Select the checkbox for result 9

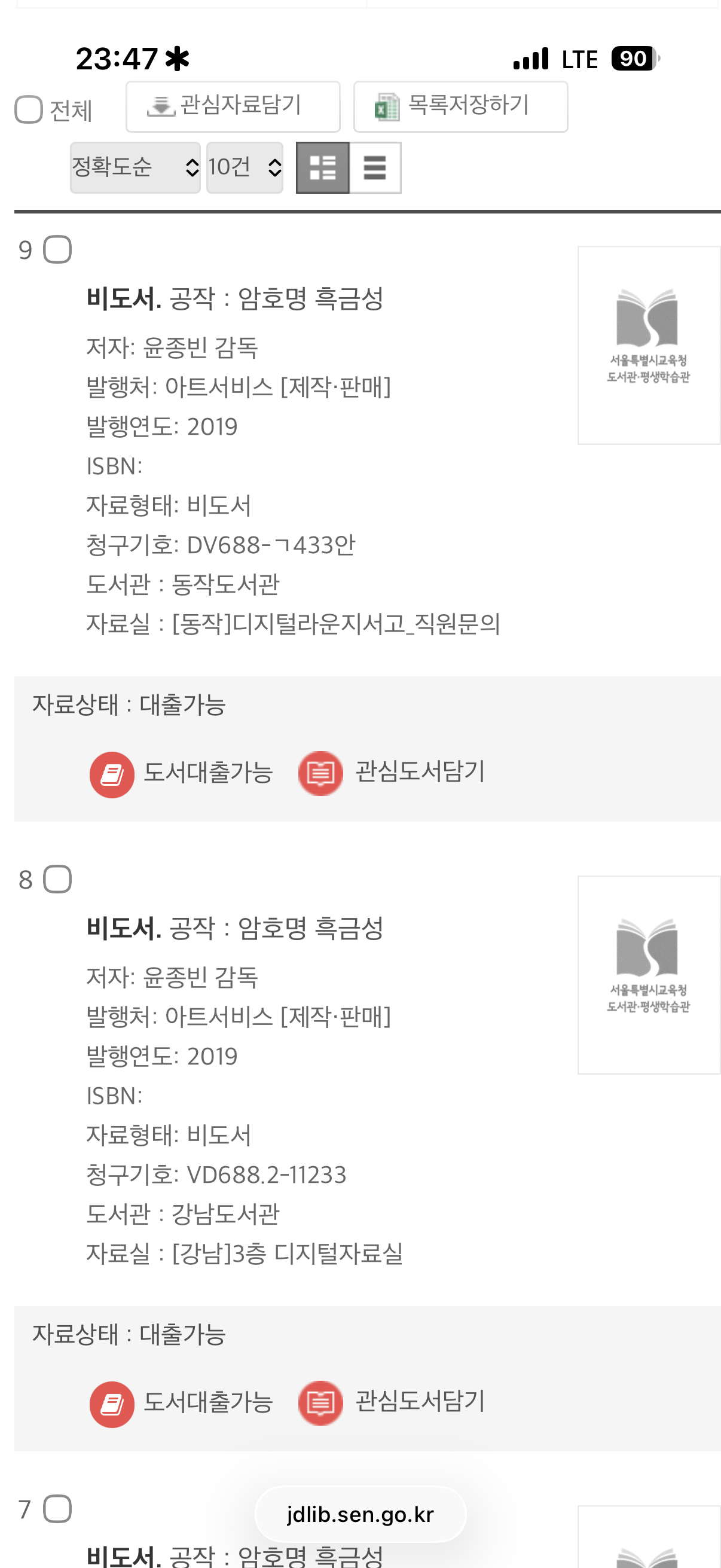(57, 249)
